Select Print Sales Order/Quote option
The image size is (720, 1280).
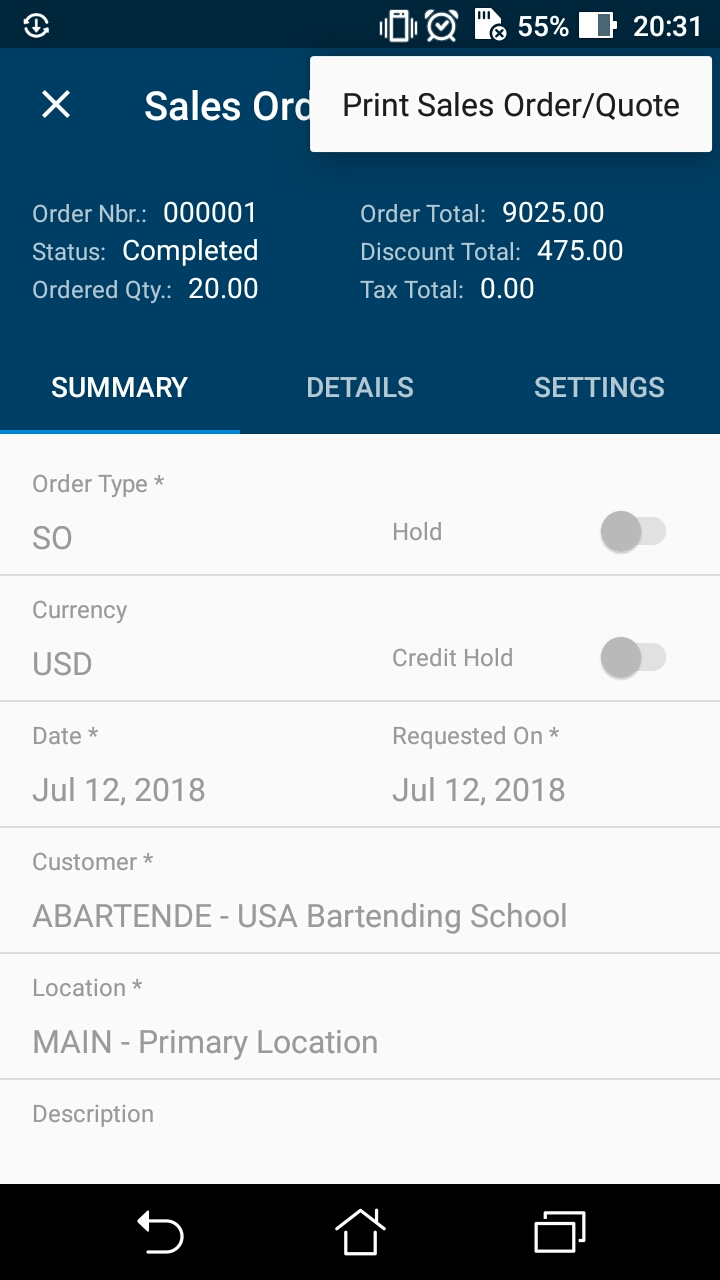(x=510, y=105)
